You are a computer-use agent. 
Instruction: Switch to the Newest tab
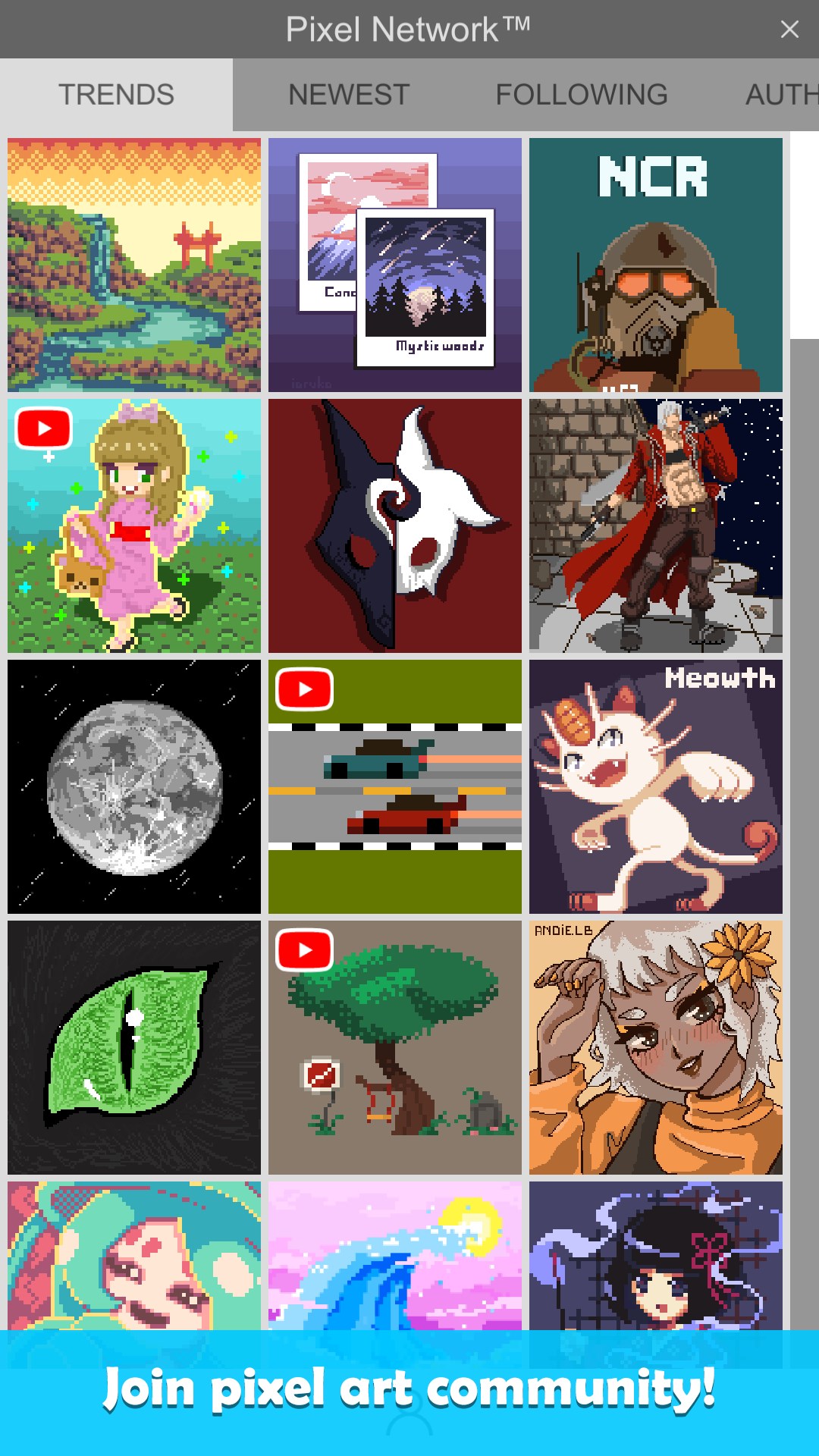[349, 95]
